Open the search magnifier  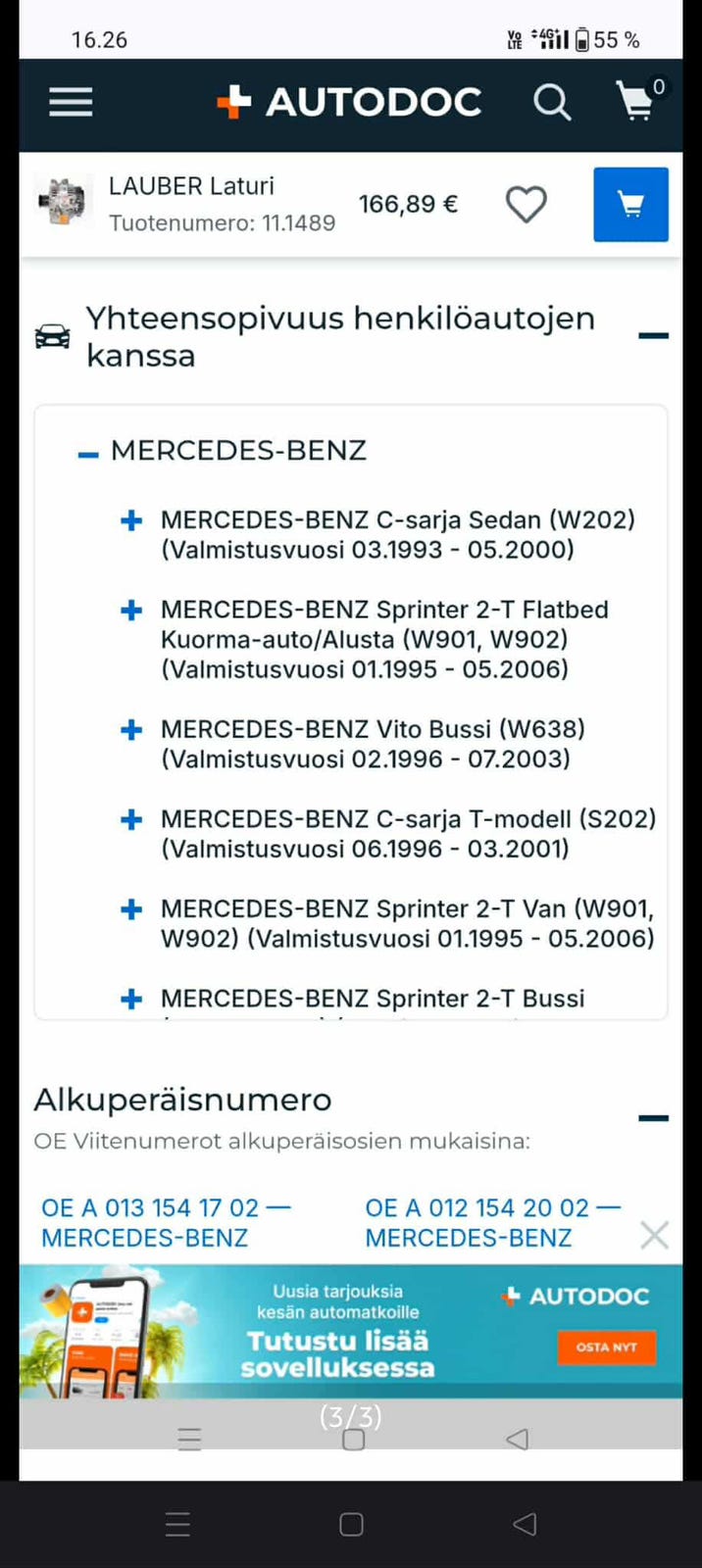[552, 102]
